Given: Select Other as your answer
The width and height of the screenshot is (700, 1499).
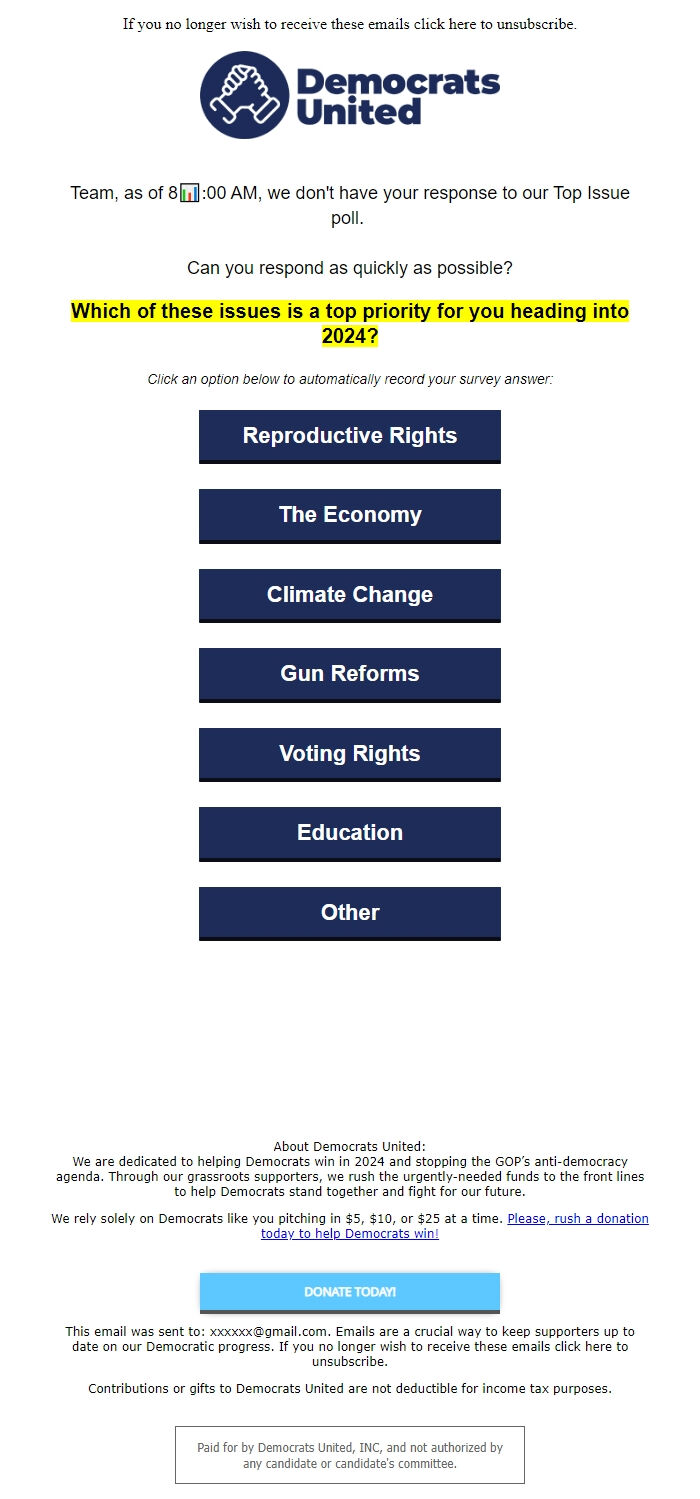Looking at the screenshot, I should pos(349,913).
